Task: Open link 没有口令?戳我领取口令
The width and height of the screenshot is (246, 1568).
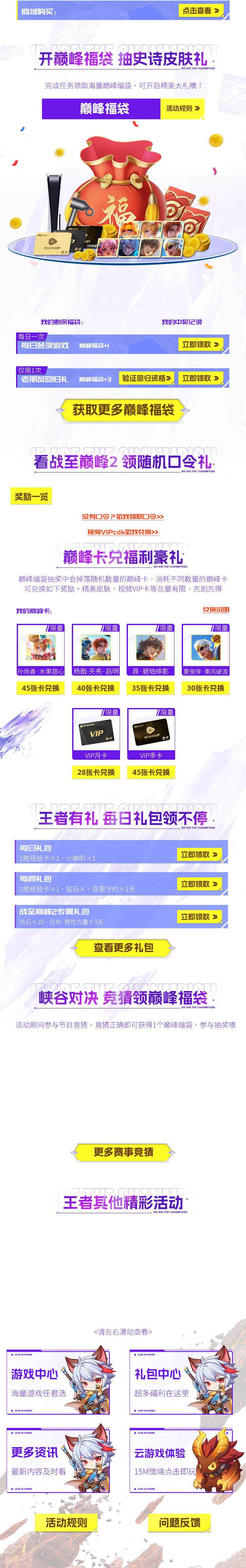Action: [123, 516]
